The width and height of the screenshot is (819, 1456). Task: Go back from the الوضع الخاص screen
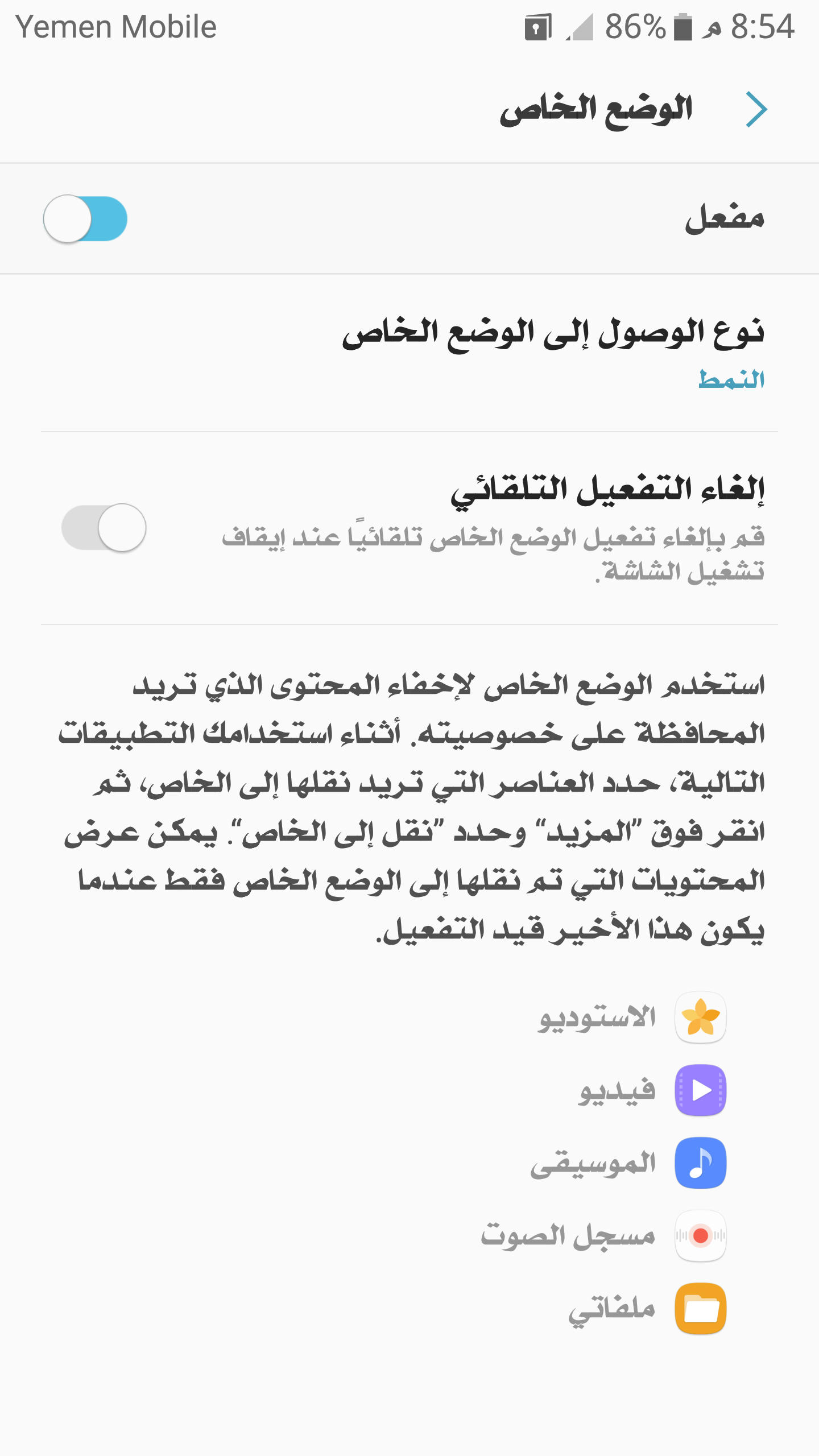(x=756, y=109)
